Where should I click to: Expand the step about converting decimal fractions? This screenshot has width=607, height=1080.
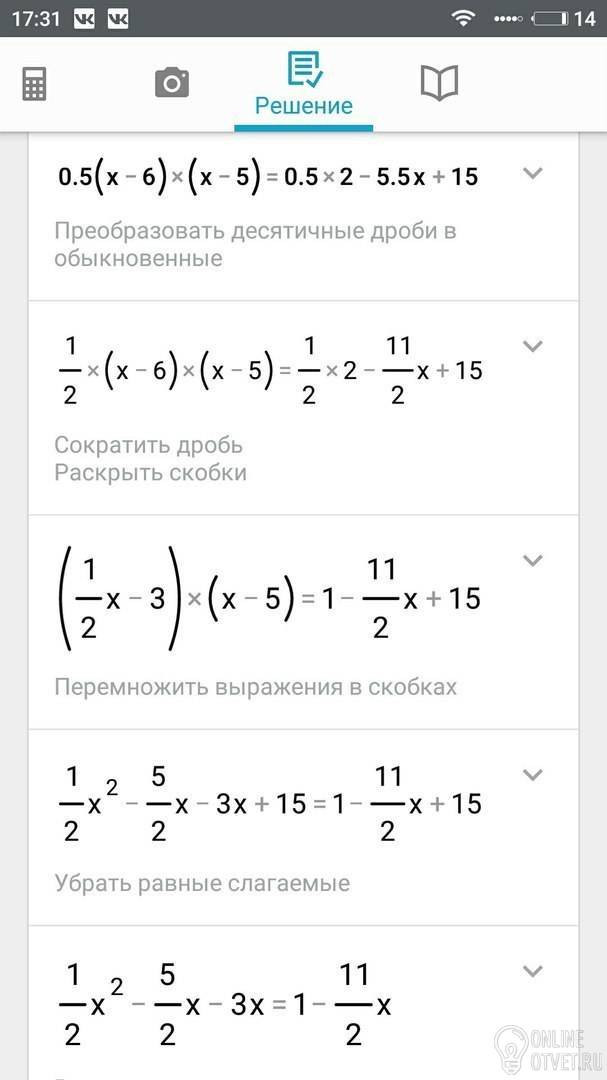click(533, 174)
